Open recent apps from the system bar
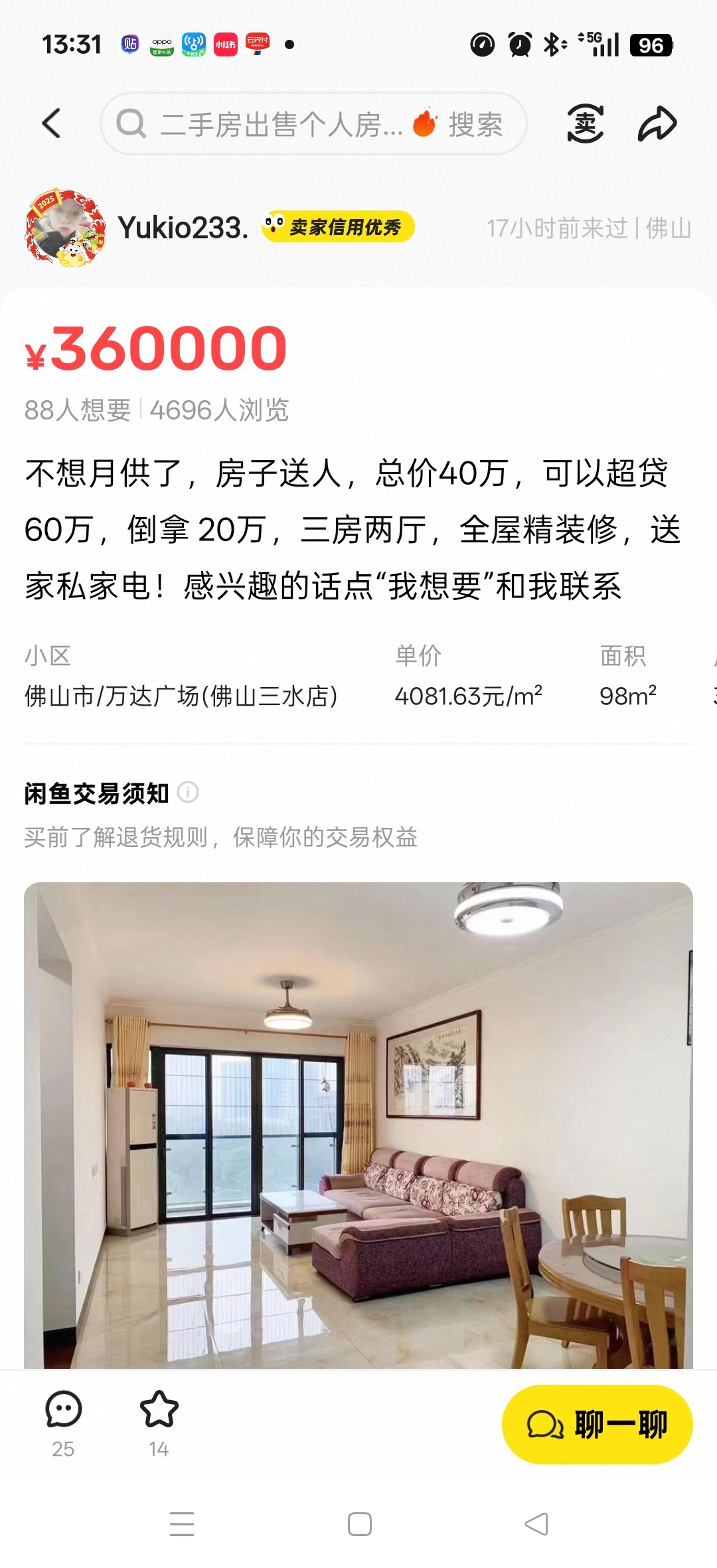This screenshot has width=717, height=1568. click(x=182, y=1524)
